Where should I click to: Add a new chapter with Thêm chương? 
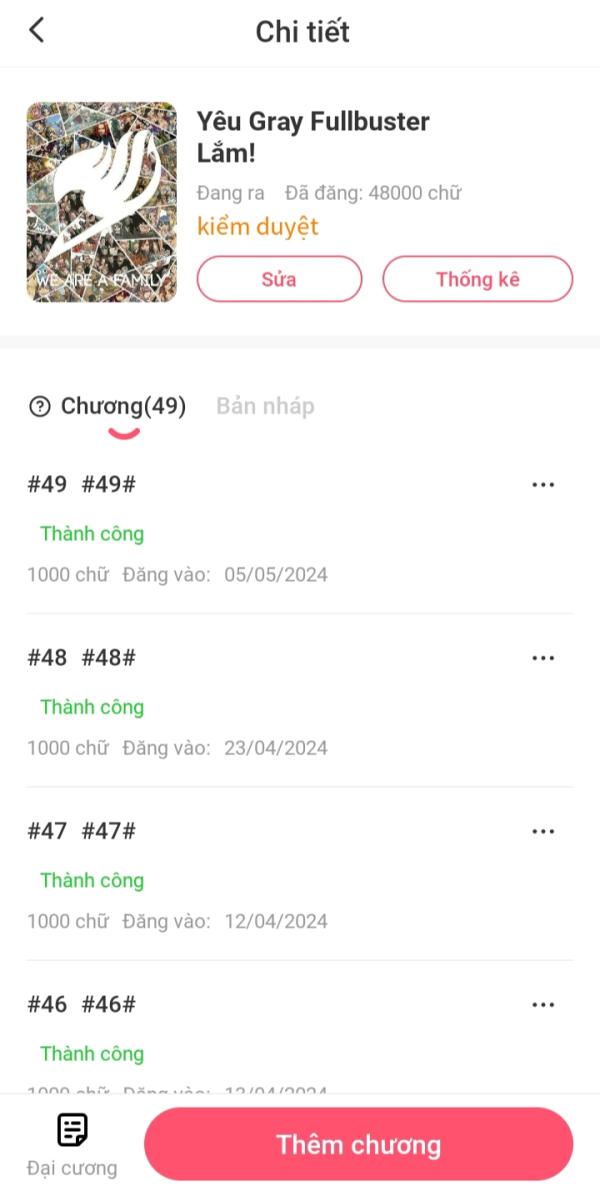coord(359,1144)
